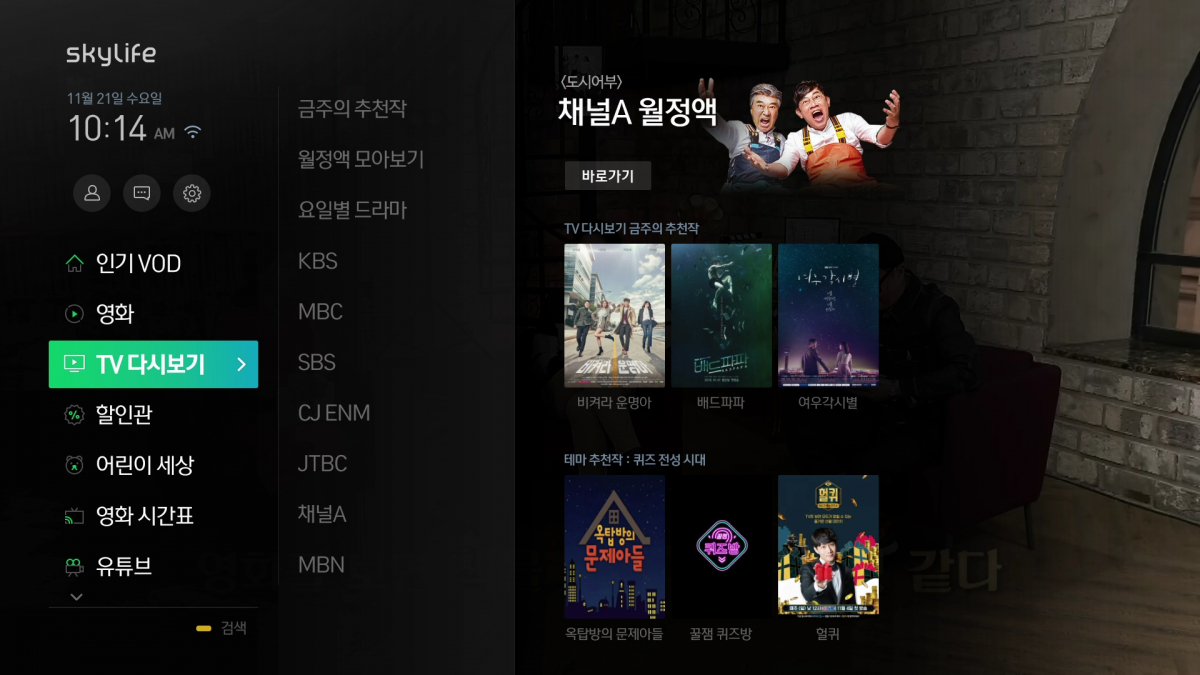1200x675 pixels.
Task: Open 옥탑방의 문제아들 show tile
Action: [614, 546]
